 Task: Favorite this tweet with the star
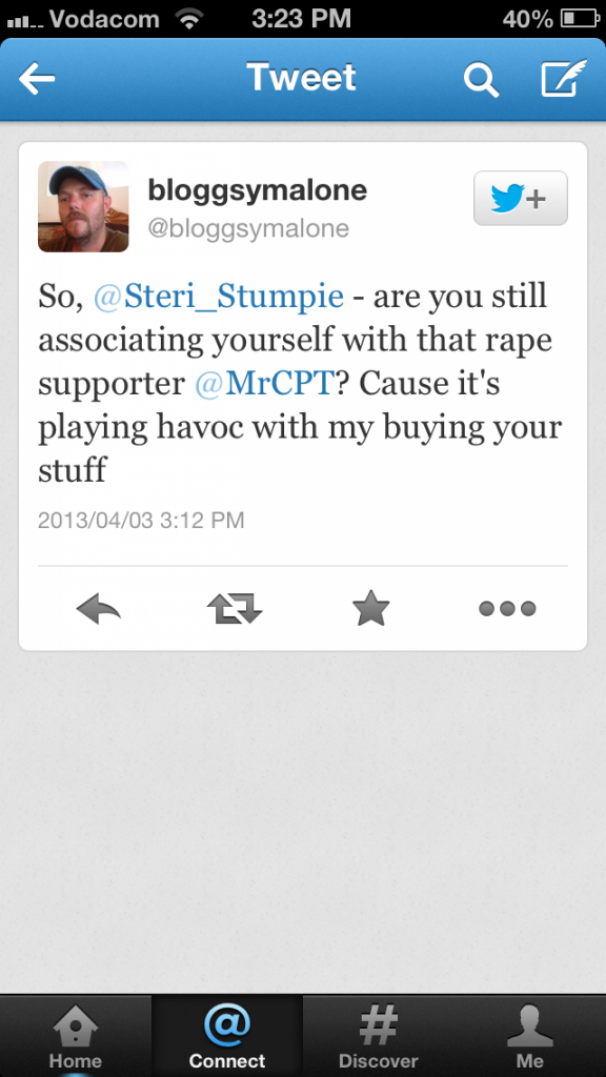tap(371, 608)
